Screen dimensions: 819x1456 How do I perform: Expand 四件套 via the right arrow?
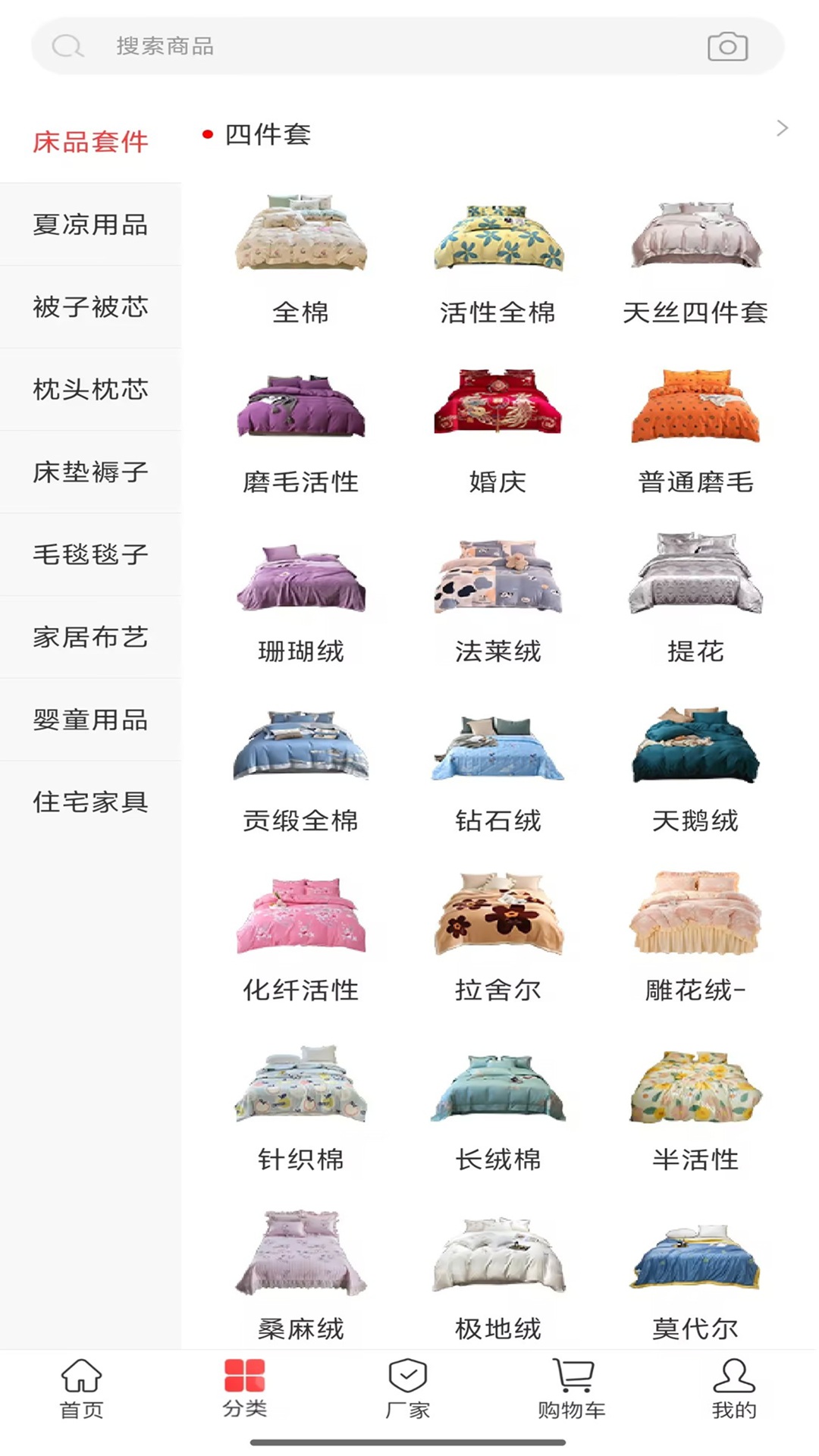(781, 128)
